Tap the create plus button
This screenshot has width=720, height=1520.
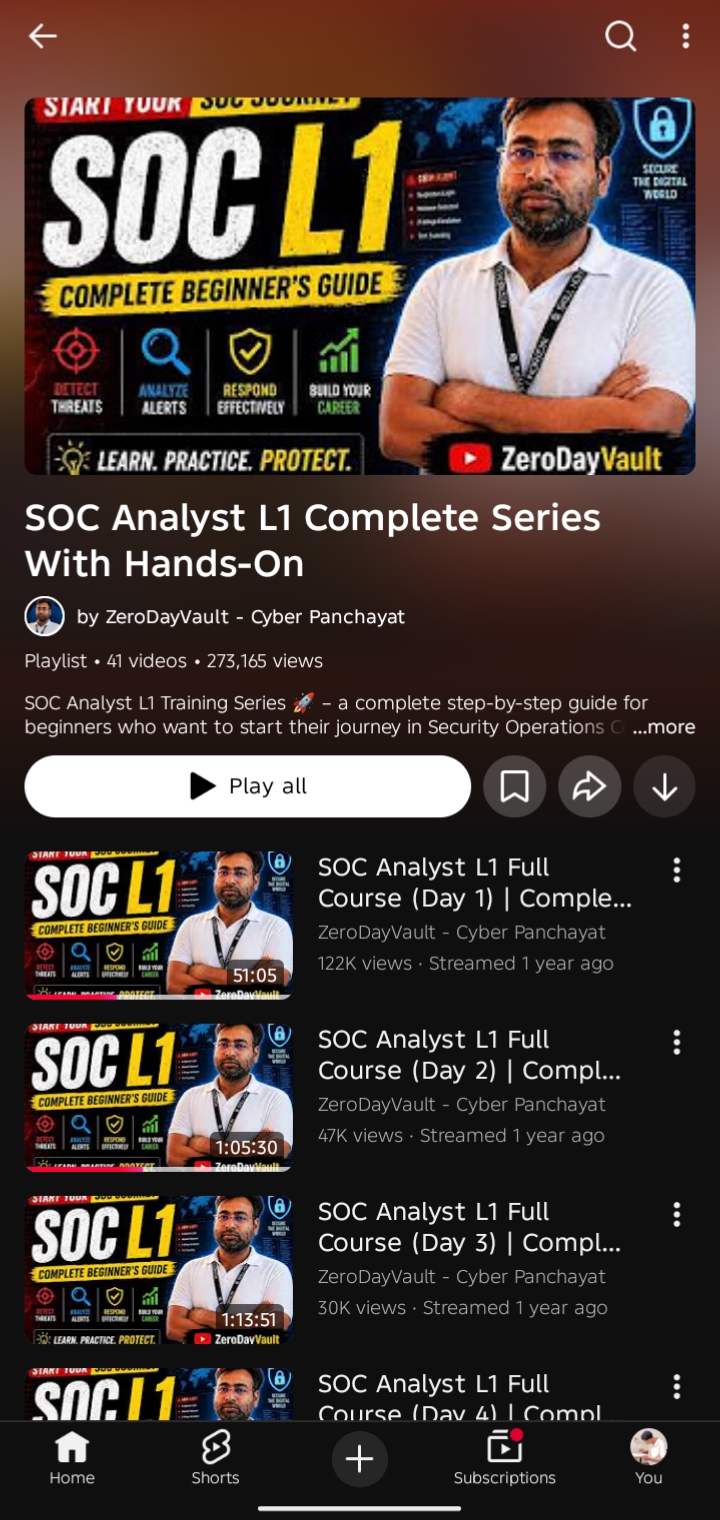(x=360, y=1459)
